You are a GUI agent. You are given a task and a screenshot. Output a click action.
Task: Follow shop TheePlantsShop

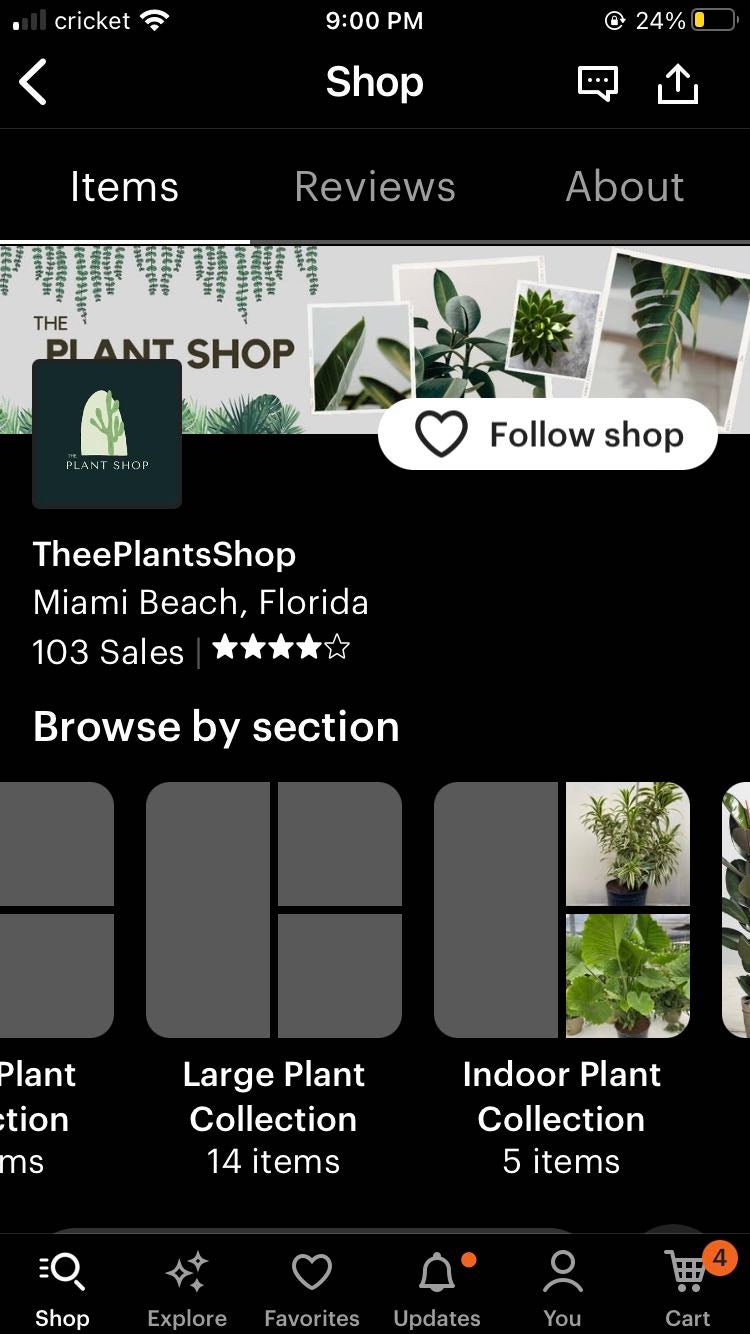click(x=548, y=434)
